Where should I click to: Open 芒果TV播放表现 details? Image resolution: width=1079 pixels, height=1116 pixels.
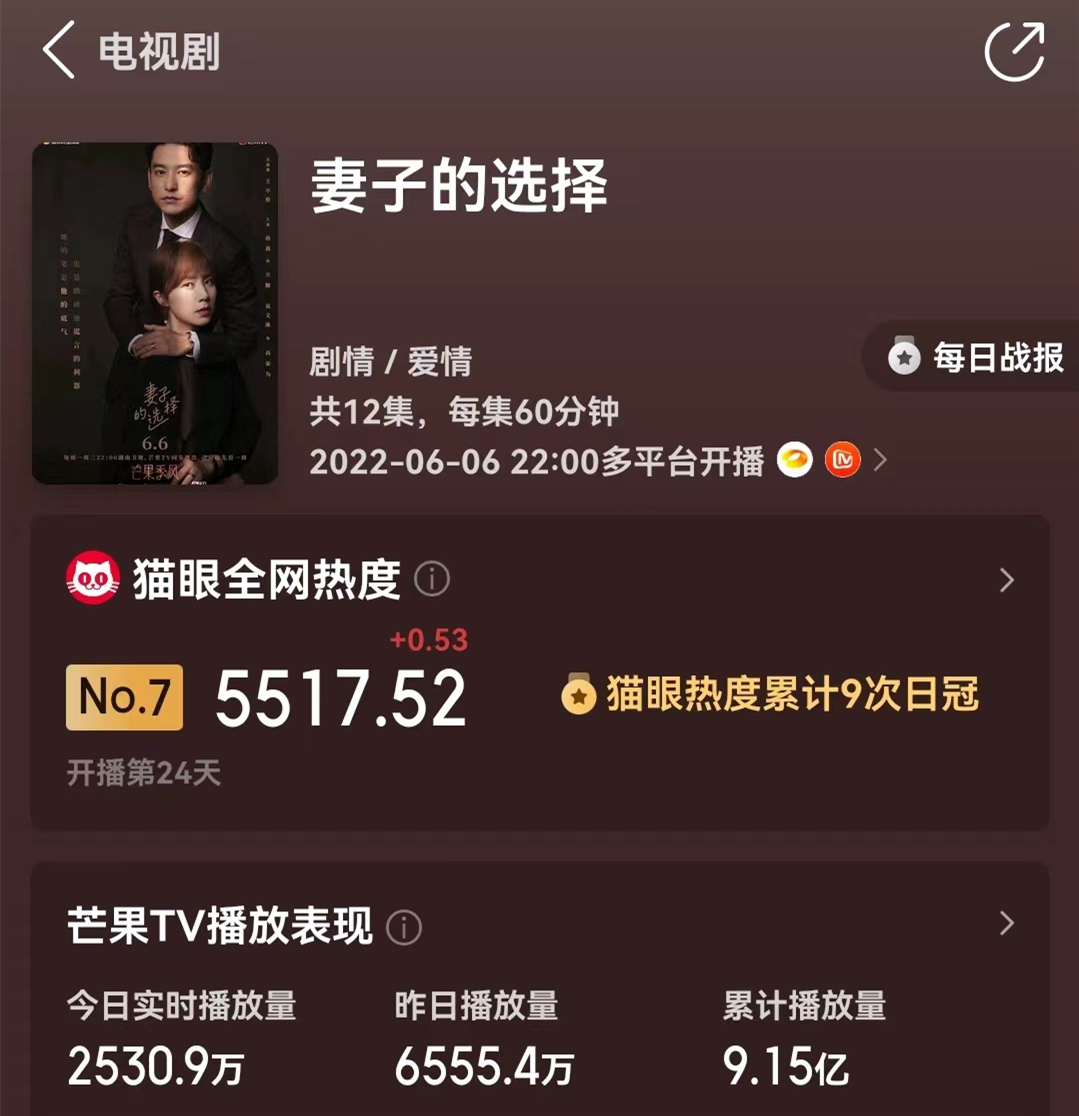(1006, 923)
